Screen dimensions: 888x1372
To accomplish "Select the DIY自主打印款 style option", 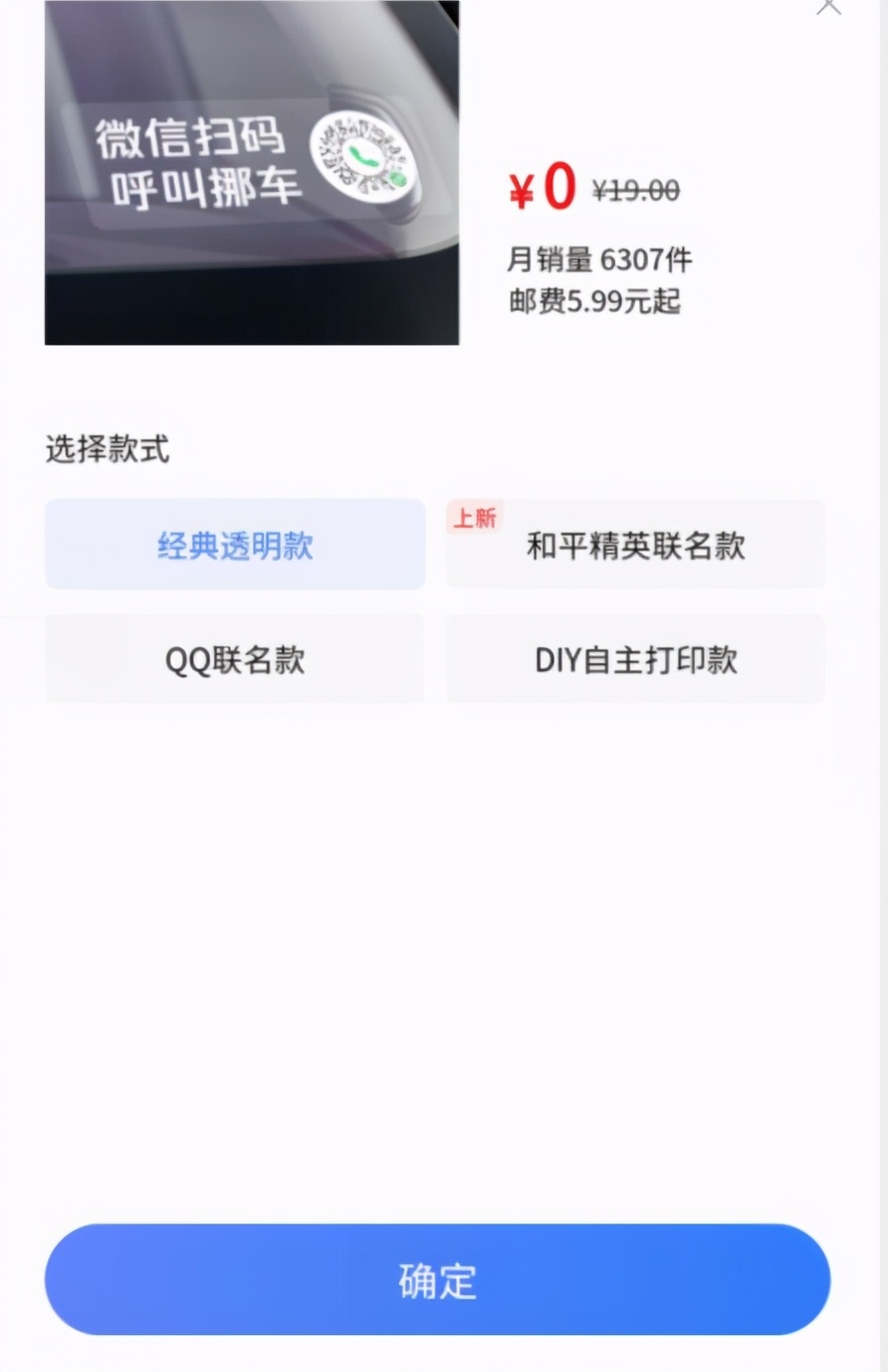I will pyautogui.click(x=635, y=659).
